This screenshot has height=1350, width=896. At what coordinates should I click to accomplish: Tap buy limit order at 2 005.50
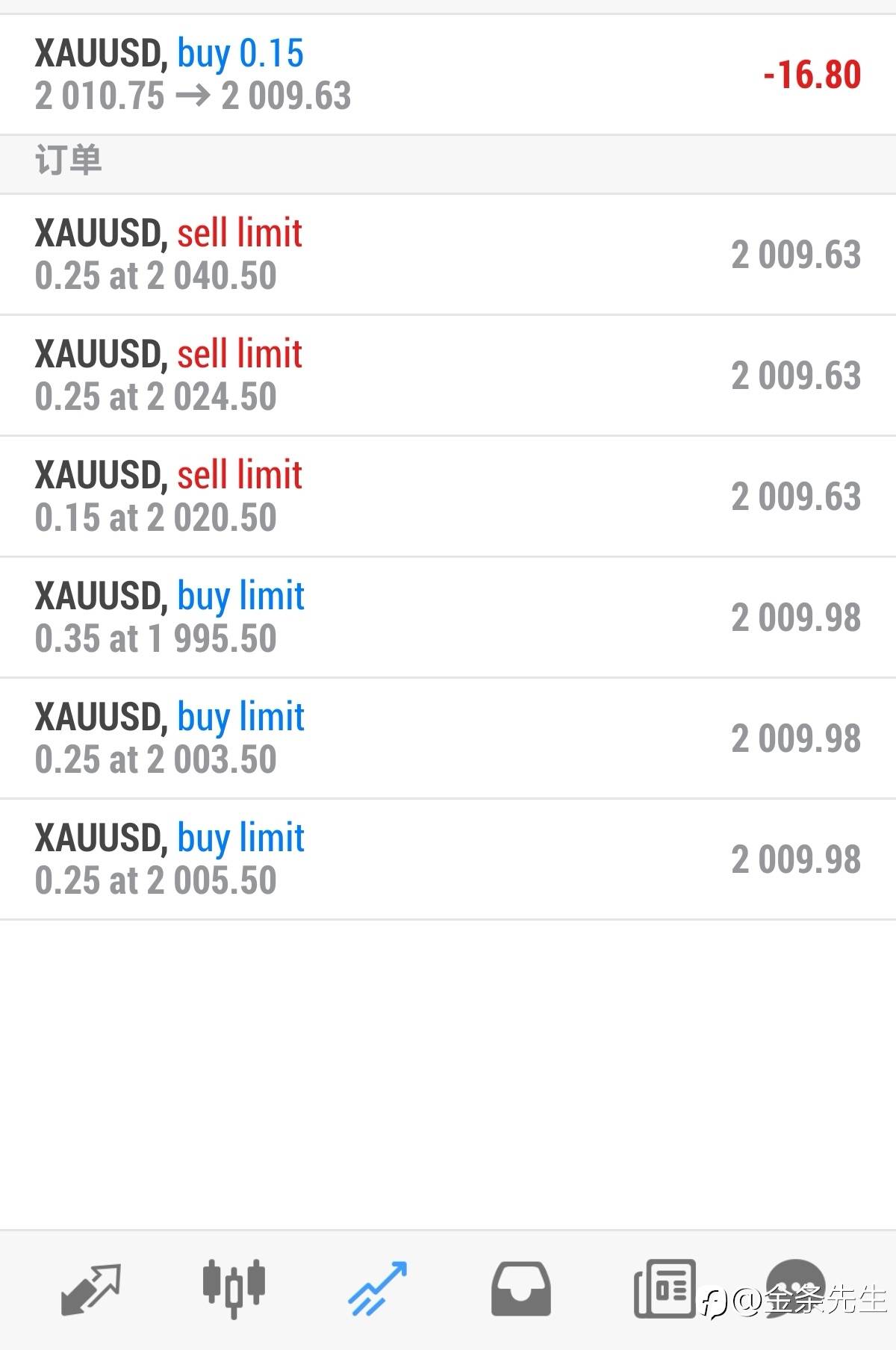tap(448, 859)
